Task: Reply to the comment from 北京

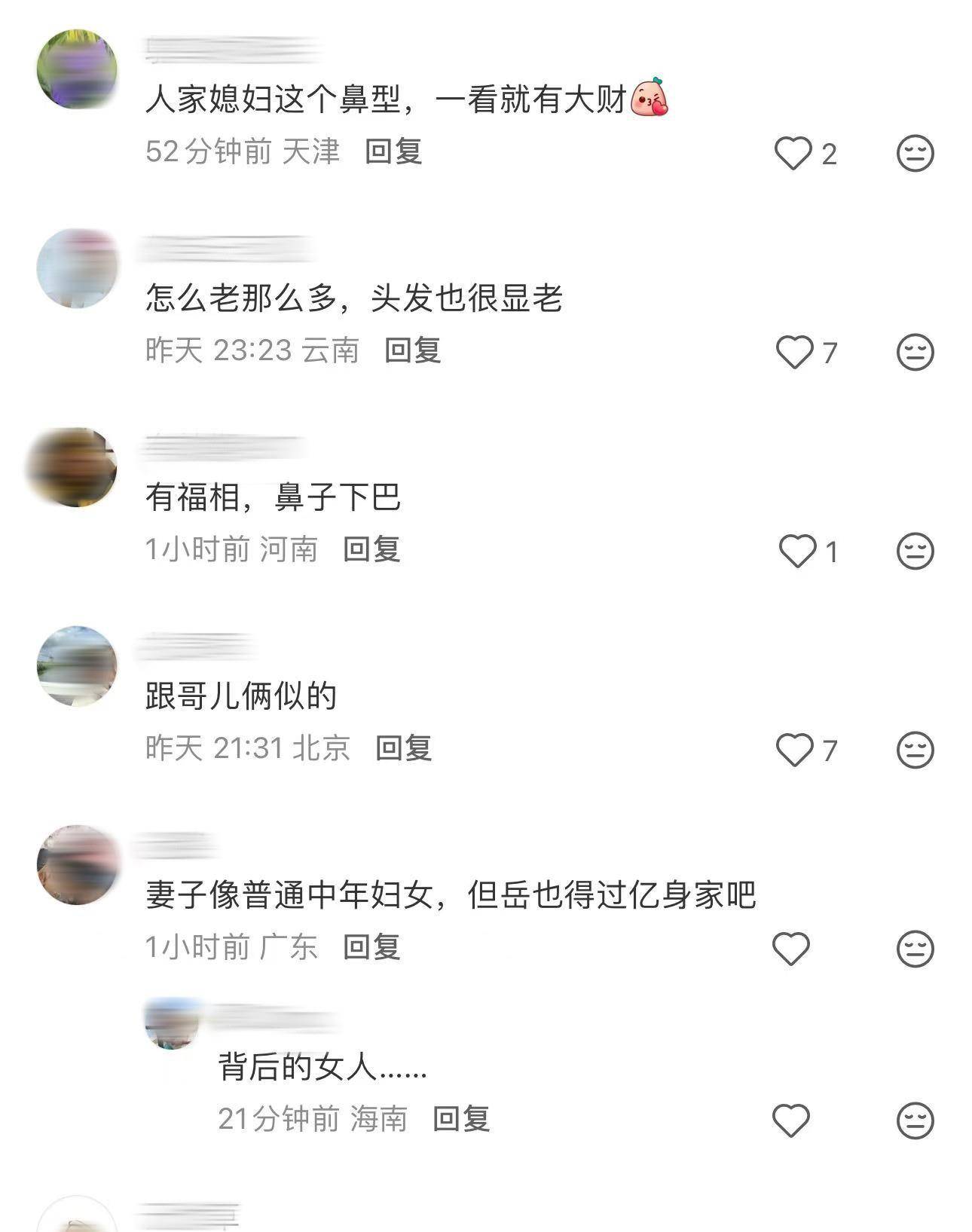Action: point(403,748)
